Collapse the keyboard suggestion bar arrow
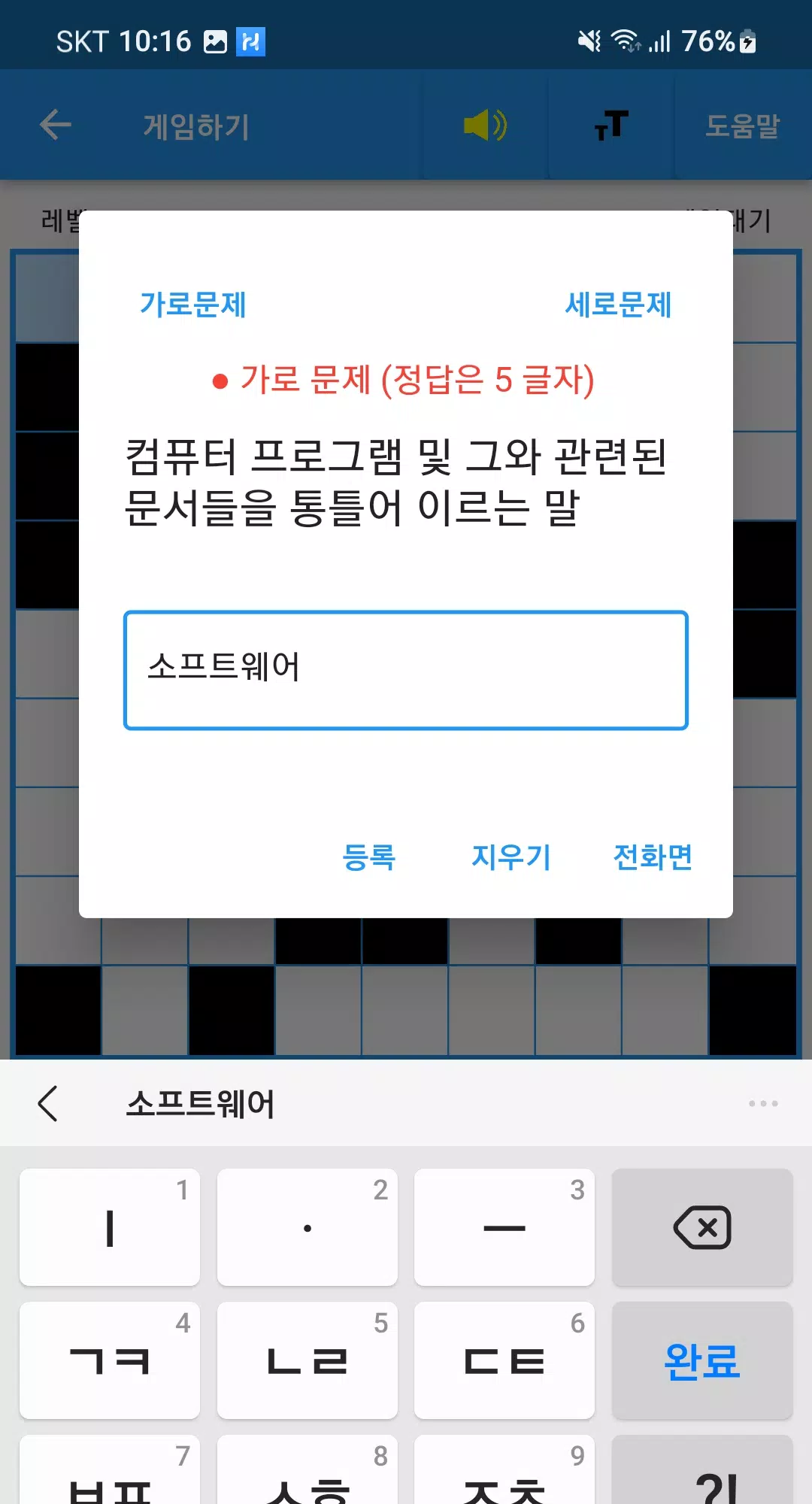The image size is (812, 1504). 48,1103
